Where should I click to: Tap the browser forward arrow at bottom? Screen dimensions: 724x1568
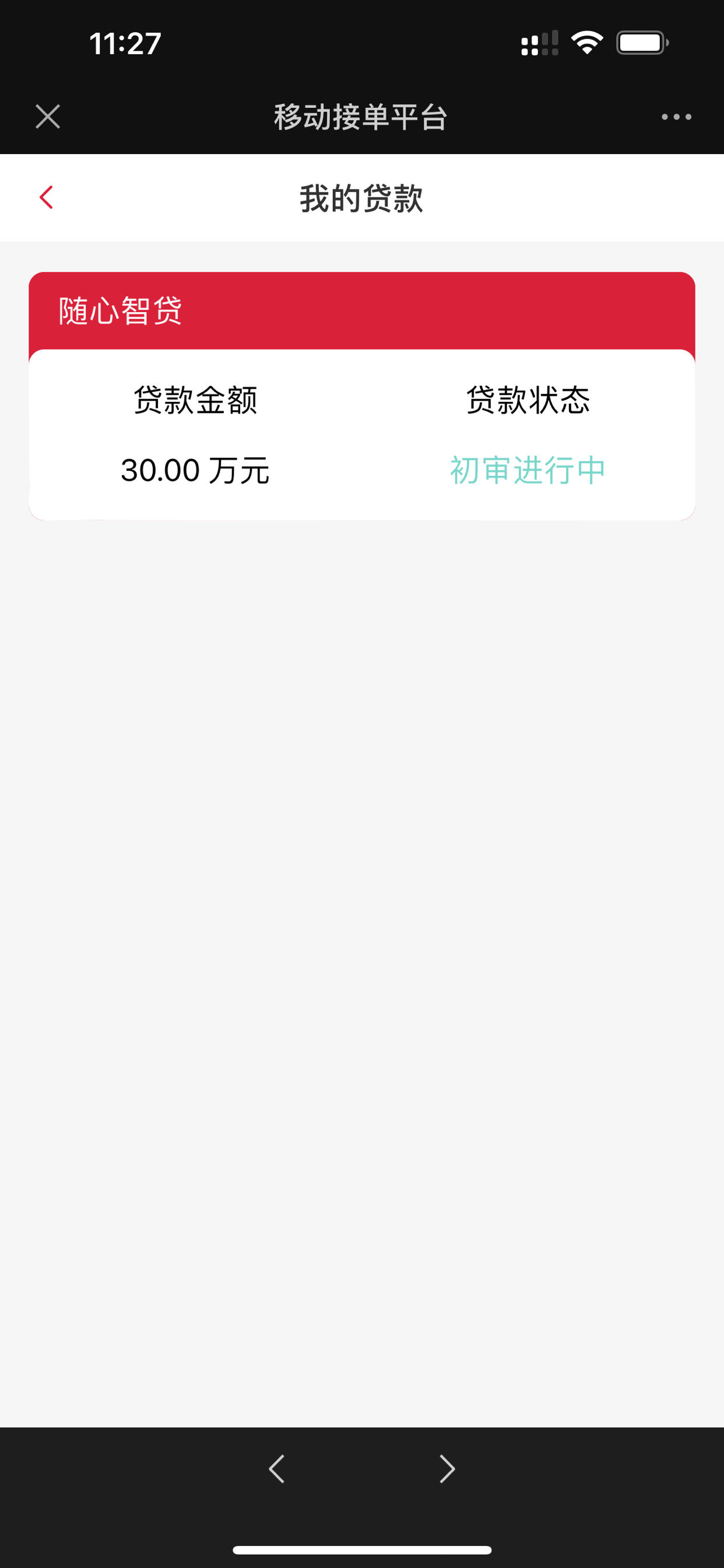447,1469
